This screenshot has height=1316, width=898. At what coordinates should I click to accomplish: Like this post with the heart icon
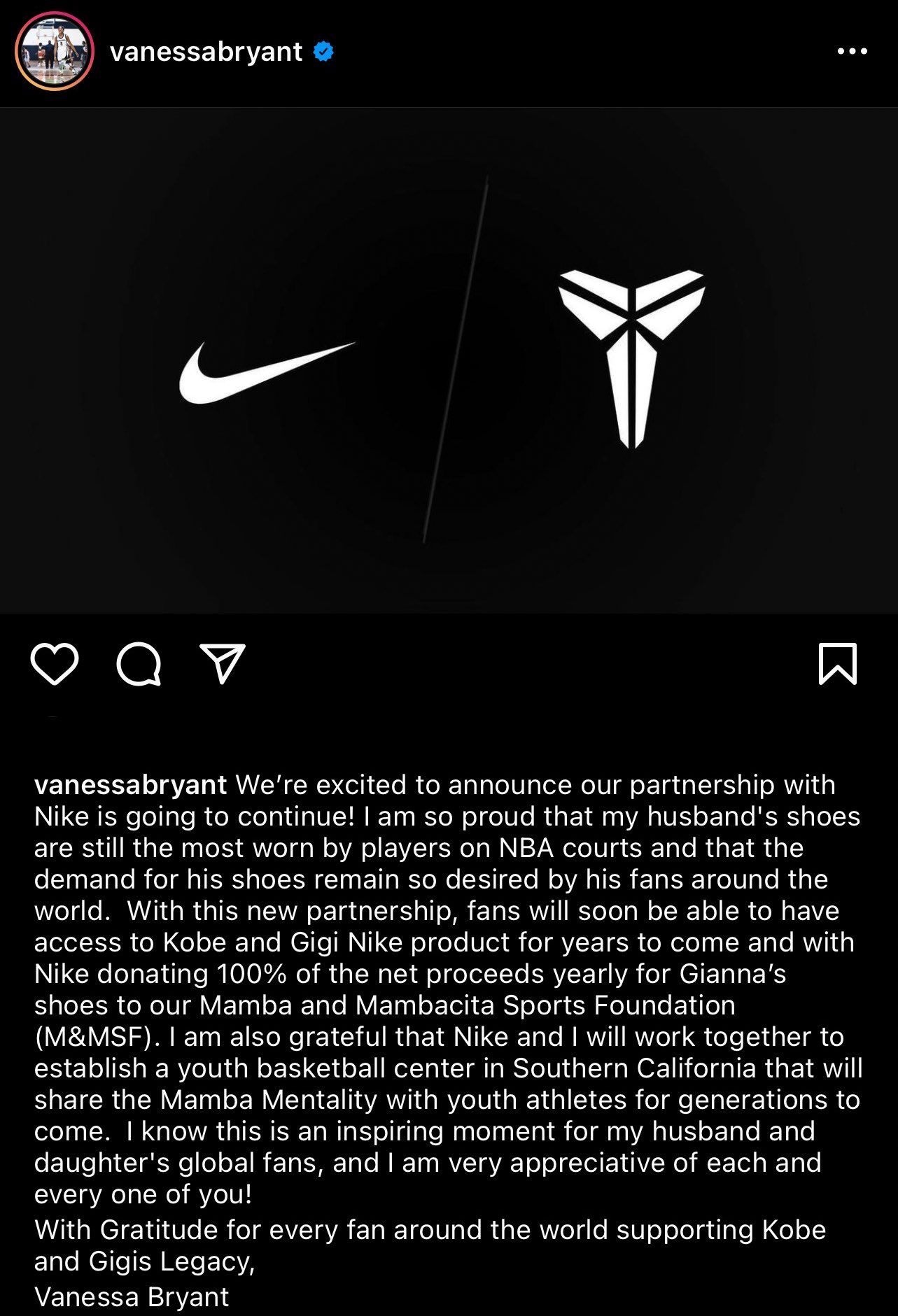click(x=55, y=663)
